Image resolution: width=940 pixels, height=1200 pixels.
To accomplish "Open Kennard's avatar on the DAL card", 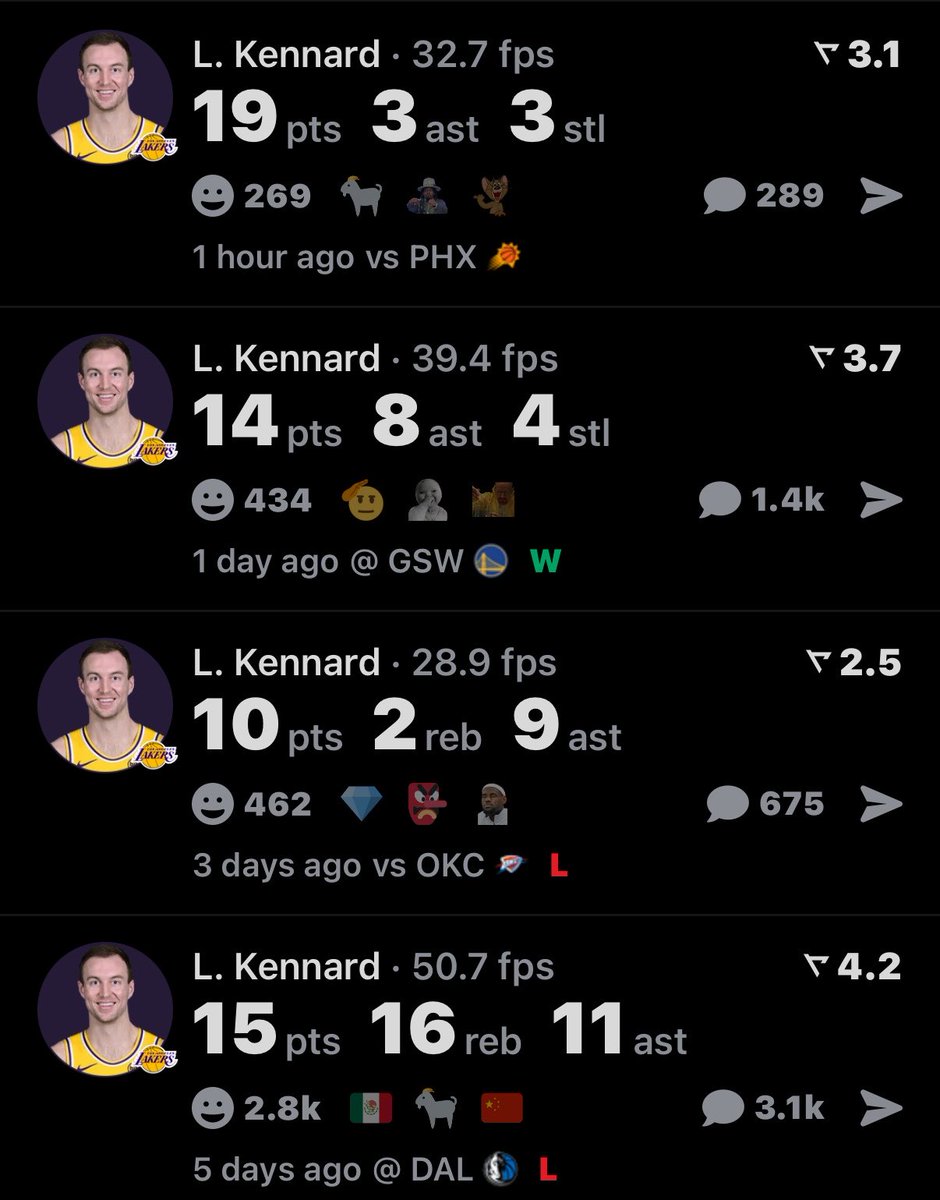I will click(105, 1012).
